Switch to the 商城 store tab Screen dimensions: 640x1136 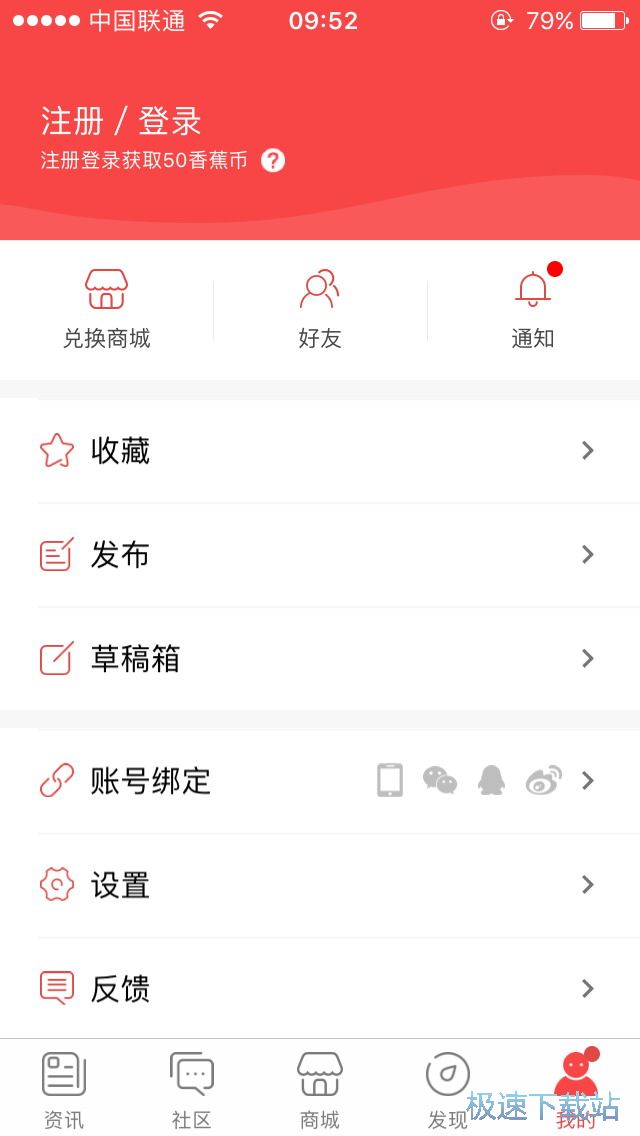coord(320,1088)
